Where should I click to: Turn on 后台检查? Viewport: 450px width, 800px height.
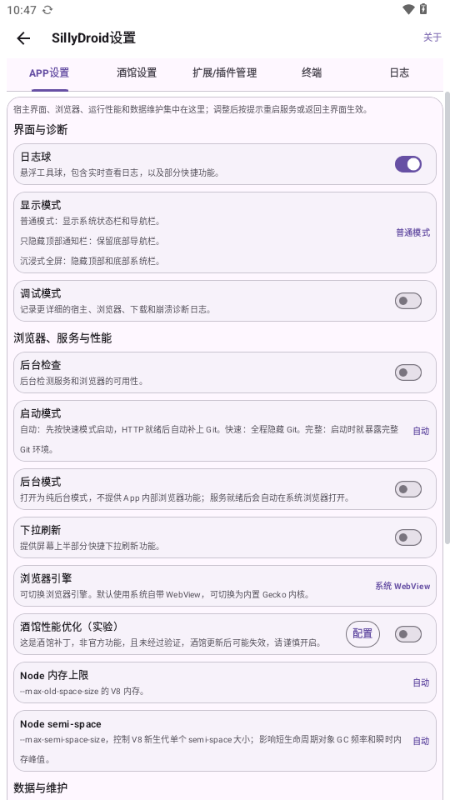point(408,372)
